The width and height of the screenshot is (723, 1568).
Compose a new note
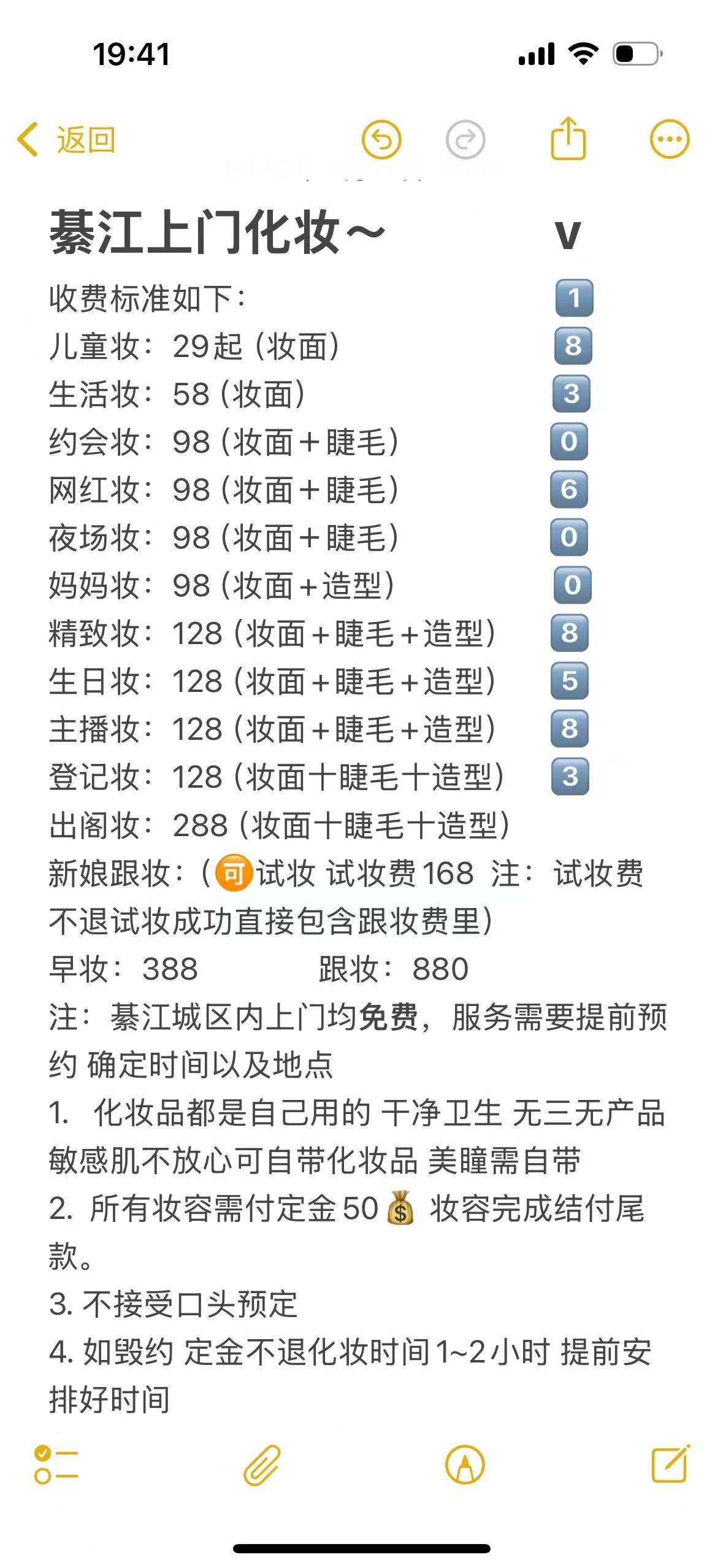670,1464
